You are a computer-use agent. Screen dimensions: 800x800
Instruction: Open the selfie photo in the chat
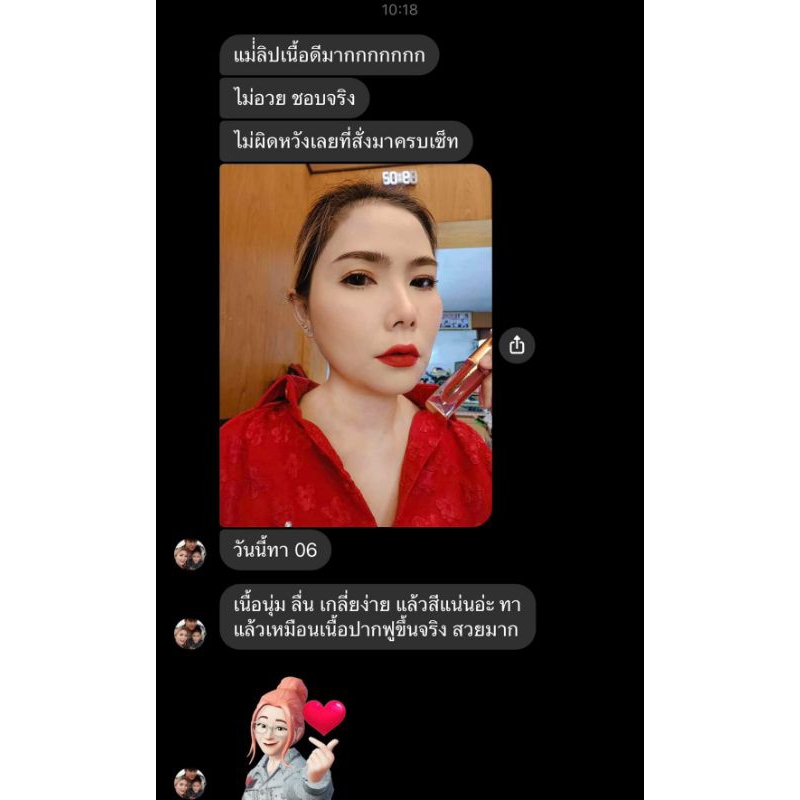(356, 345)
